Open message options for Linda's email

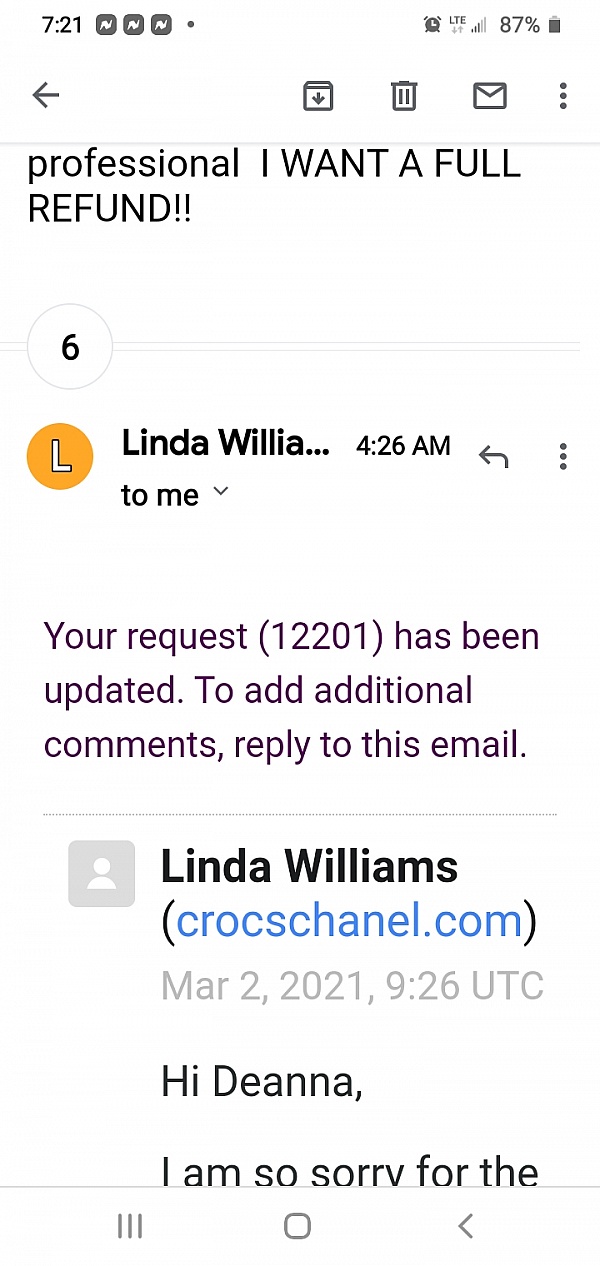(563, 457)
